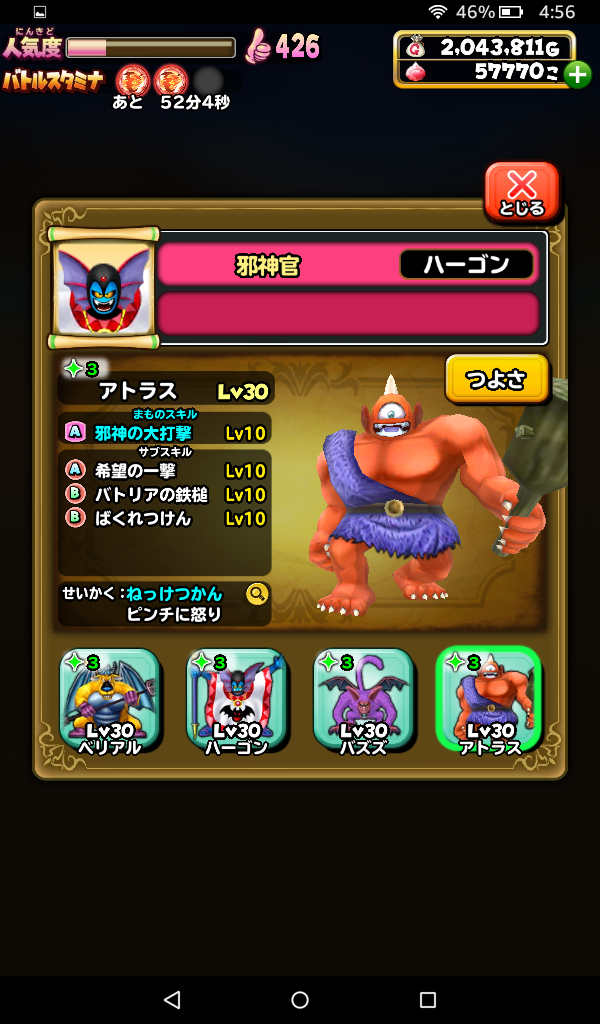Select the ベリアル monster card

click(109, 700)
